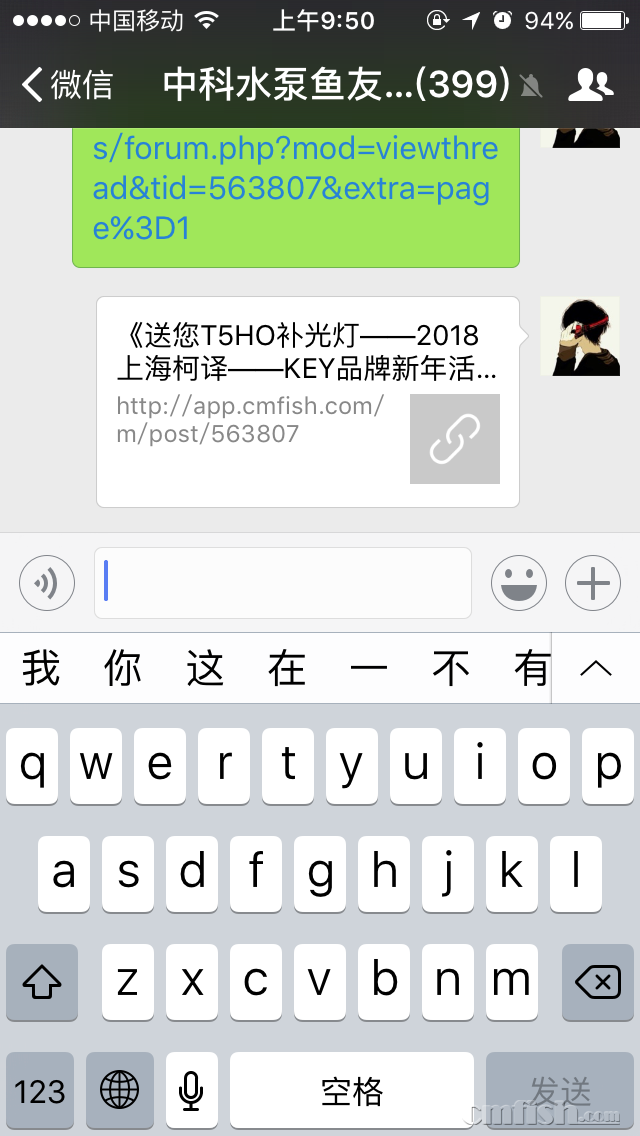Go back to the 微信 chat list
Image resolution: width=640 pixels, height=1136 pixels.
[66, 85]
